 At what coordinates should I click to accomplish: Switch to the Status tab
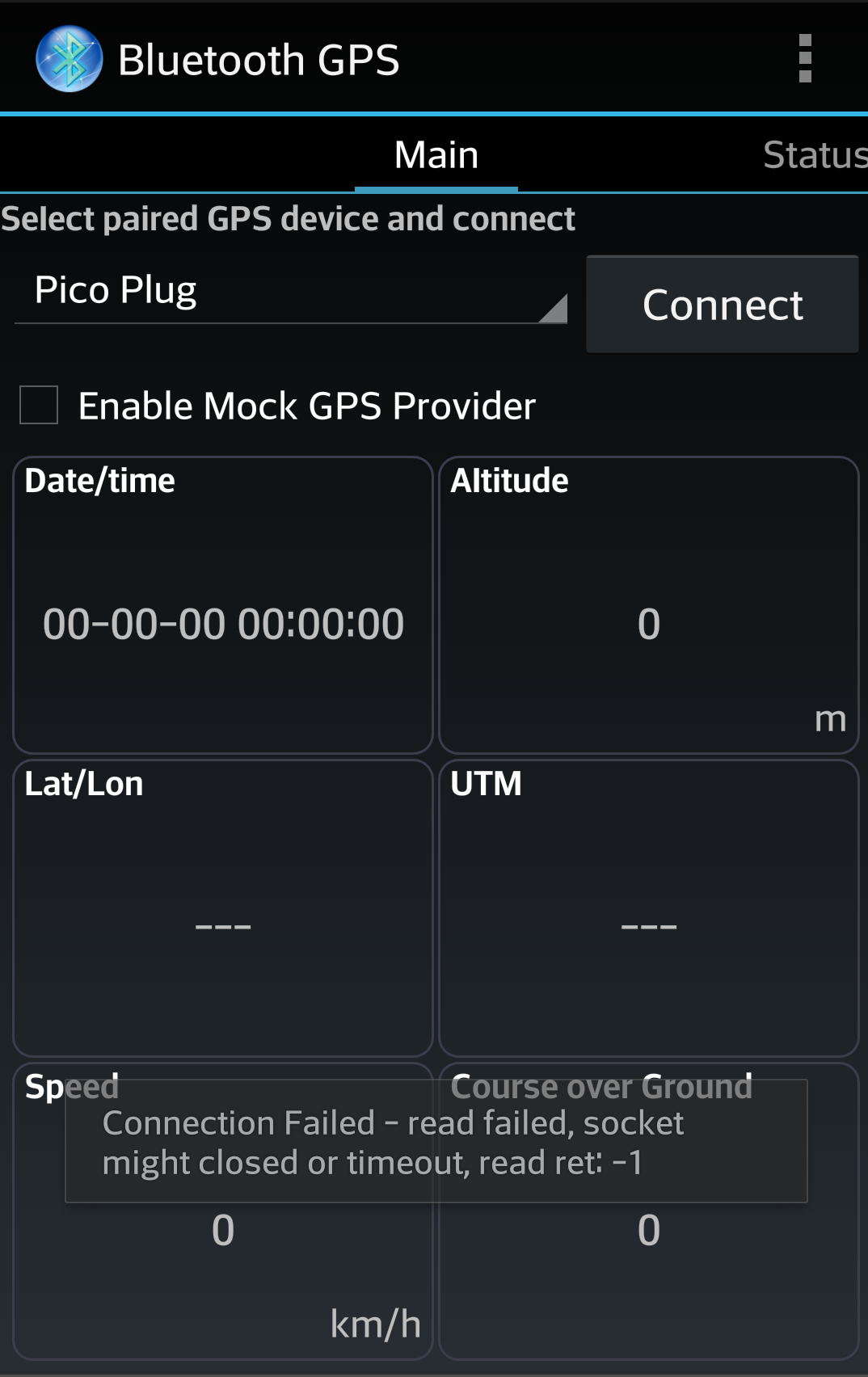tap(813, 155)
